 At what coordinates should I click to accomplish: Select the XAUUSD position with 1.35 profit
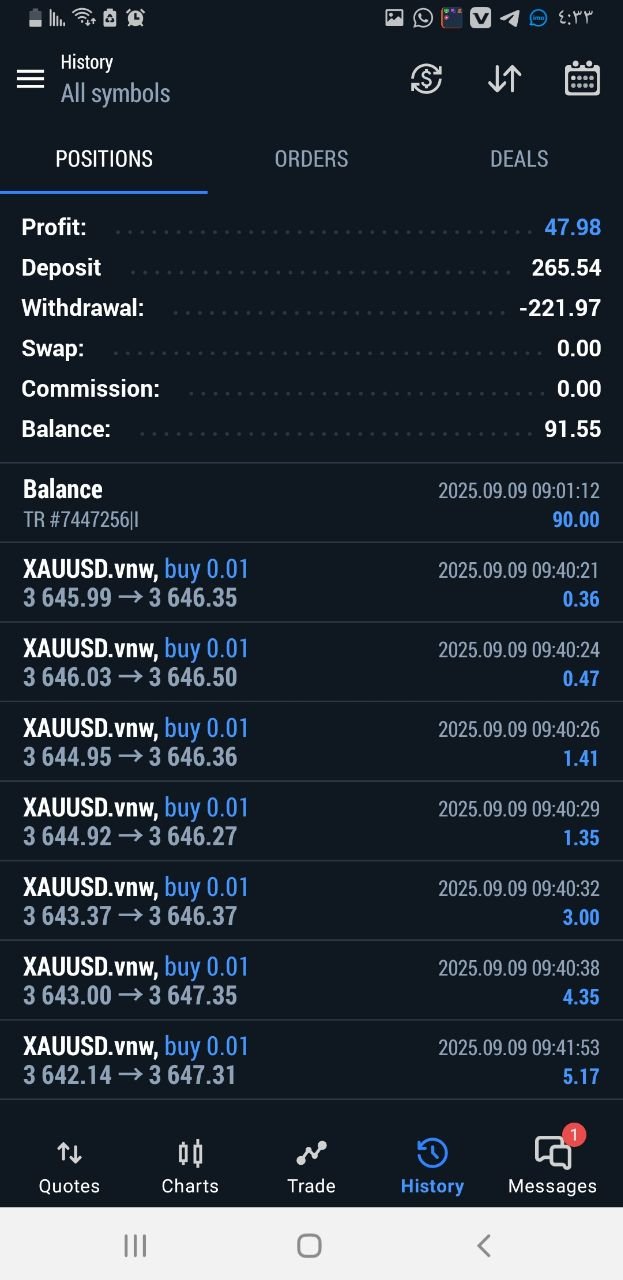(311, 821)
